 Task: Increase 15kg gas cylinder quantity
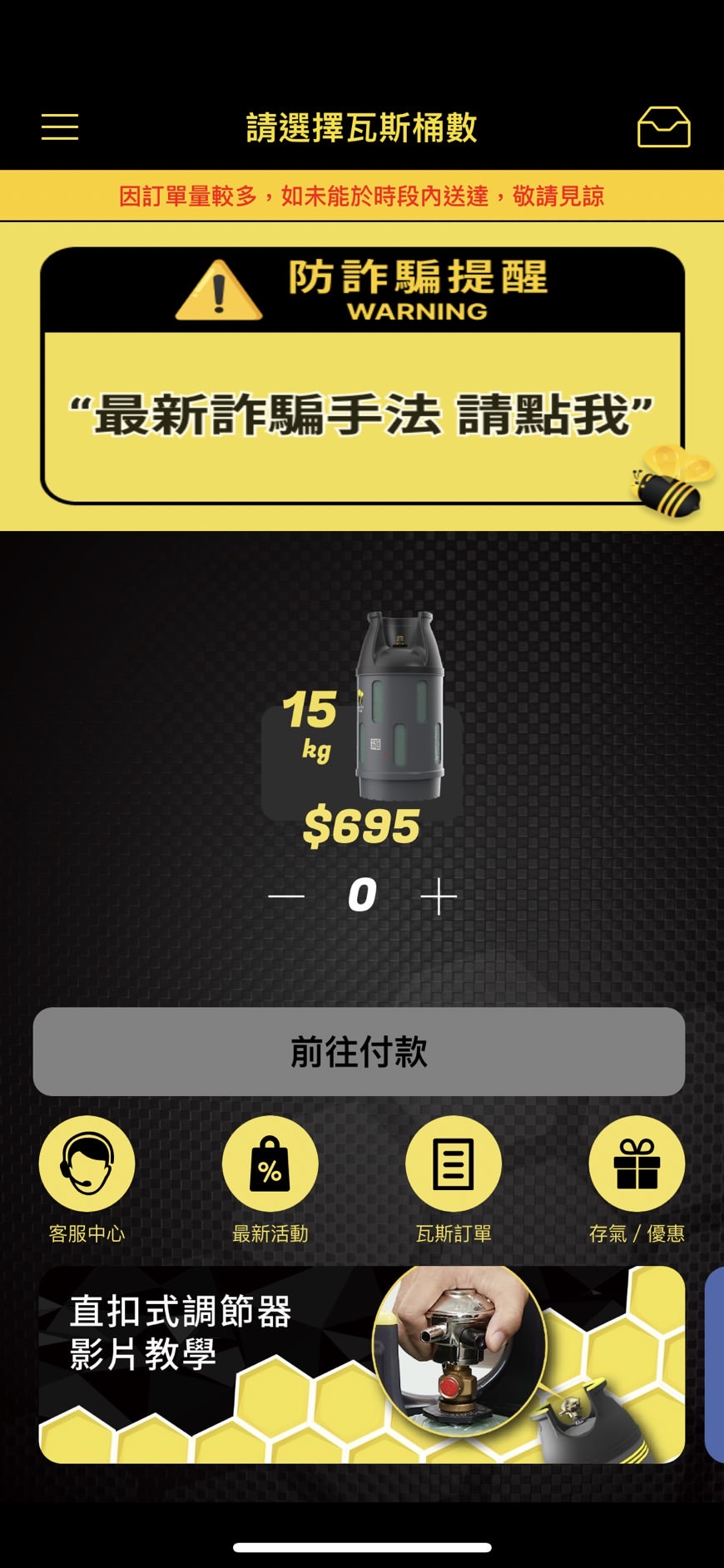point(439,896)
